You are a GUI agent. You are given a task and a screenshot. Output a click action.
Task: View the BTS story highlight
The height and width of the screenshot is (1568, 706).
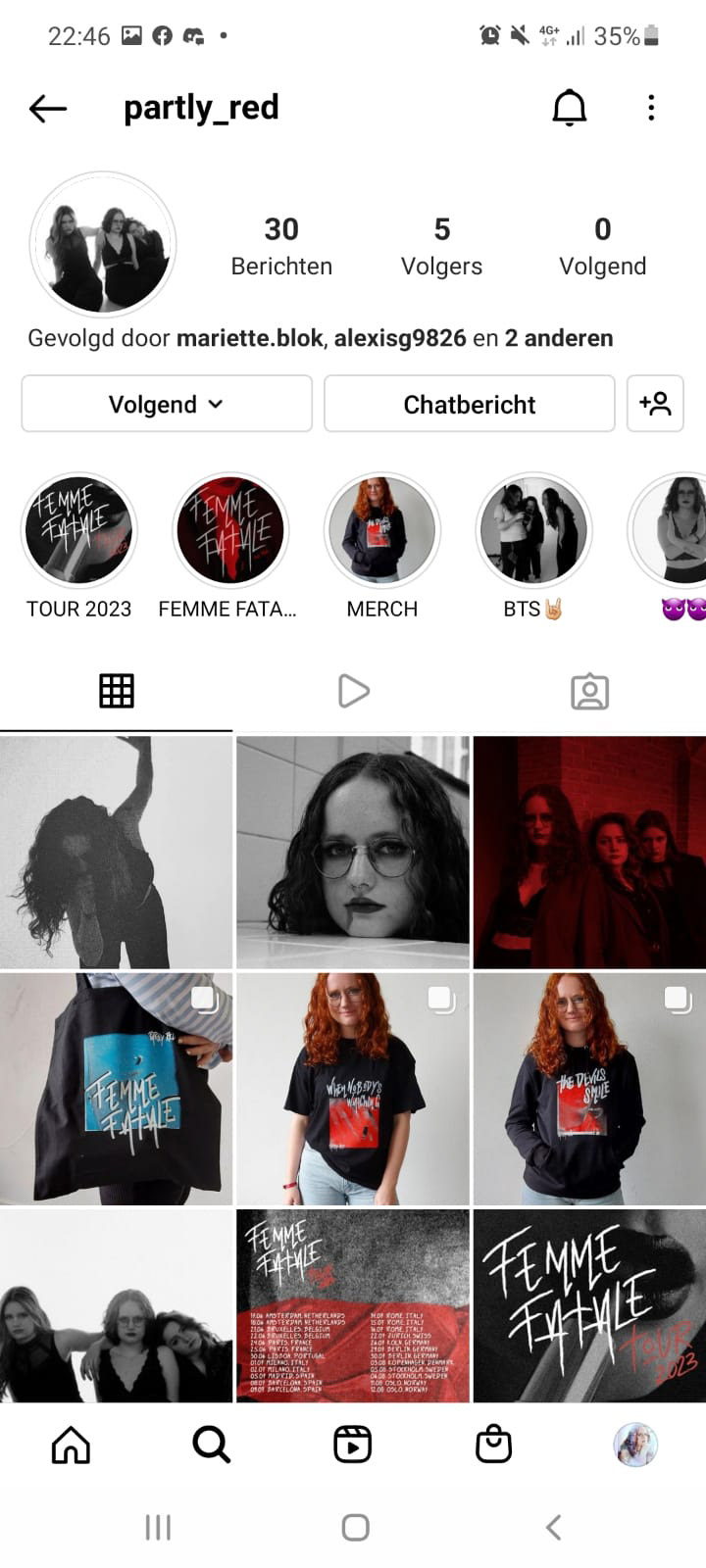(533, 531)
